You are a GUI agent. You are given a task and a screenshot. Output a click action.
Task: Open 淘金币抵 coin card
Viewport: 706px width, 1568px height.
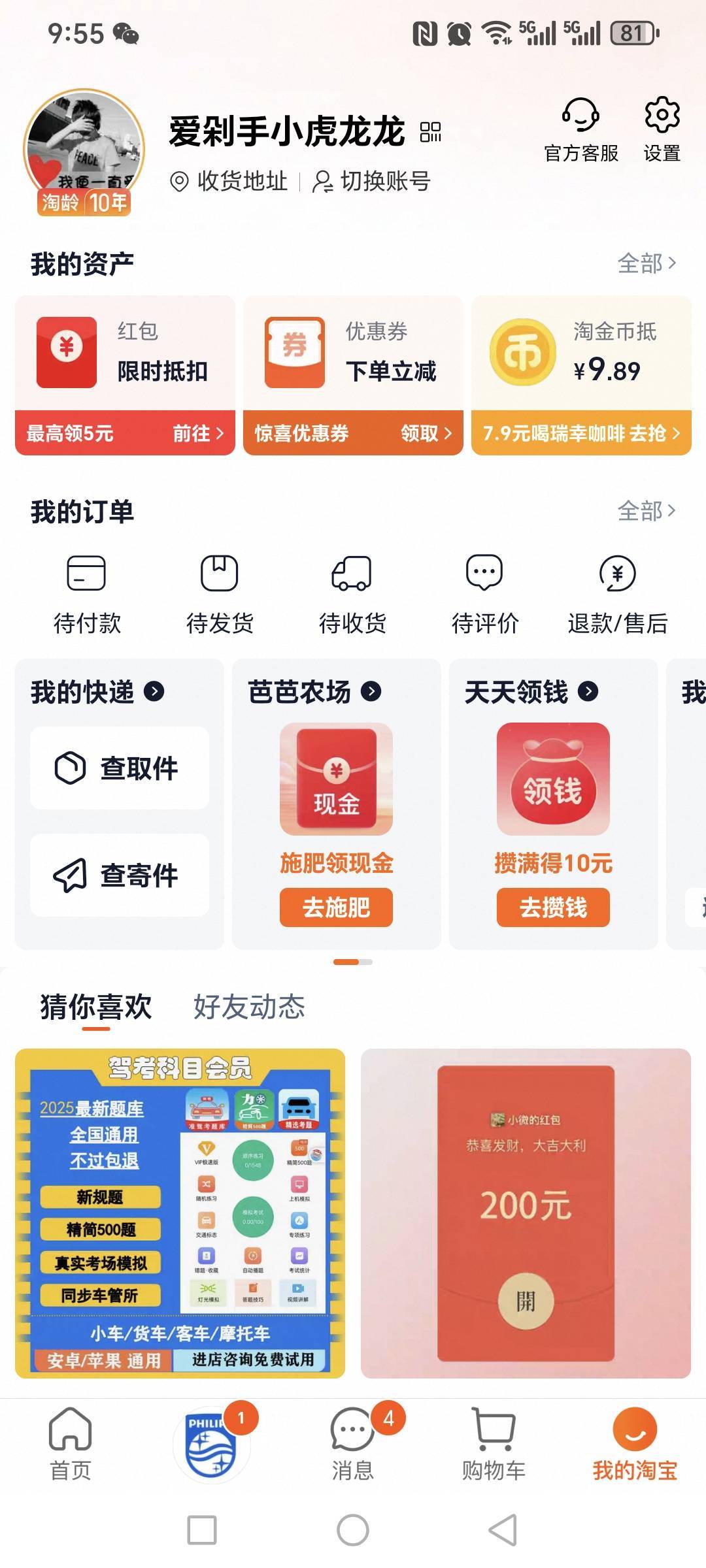(580, 353)
